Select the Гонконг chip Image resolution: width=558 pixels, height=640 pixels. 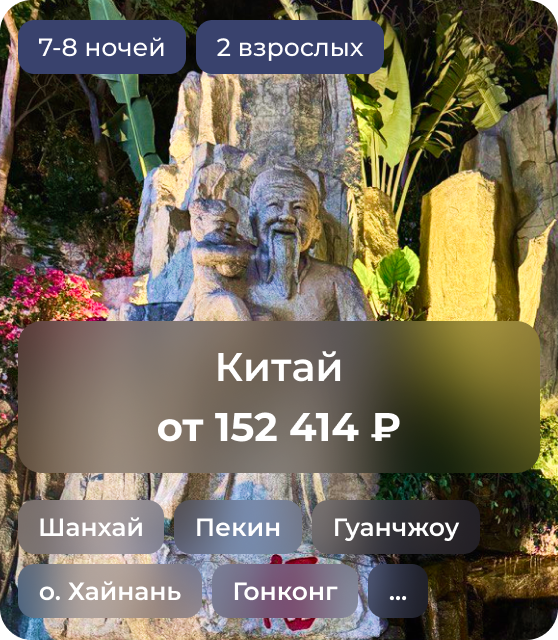pyautogui.click(x=285, y=591)
